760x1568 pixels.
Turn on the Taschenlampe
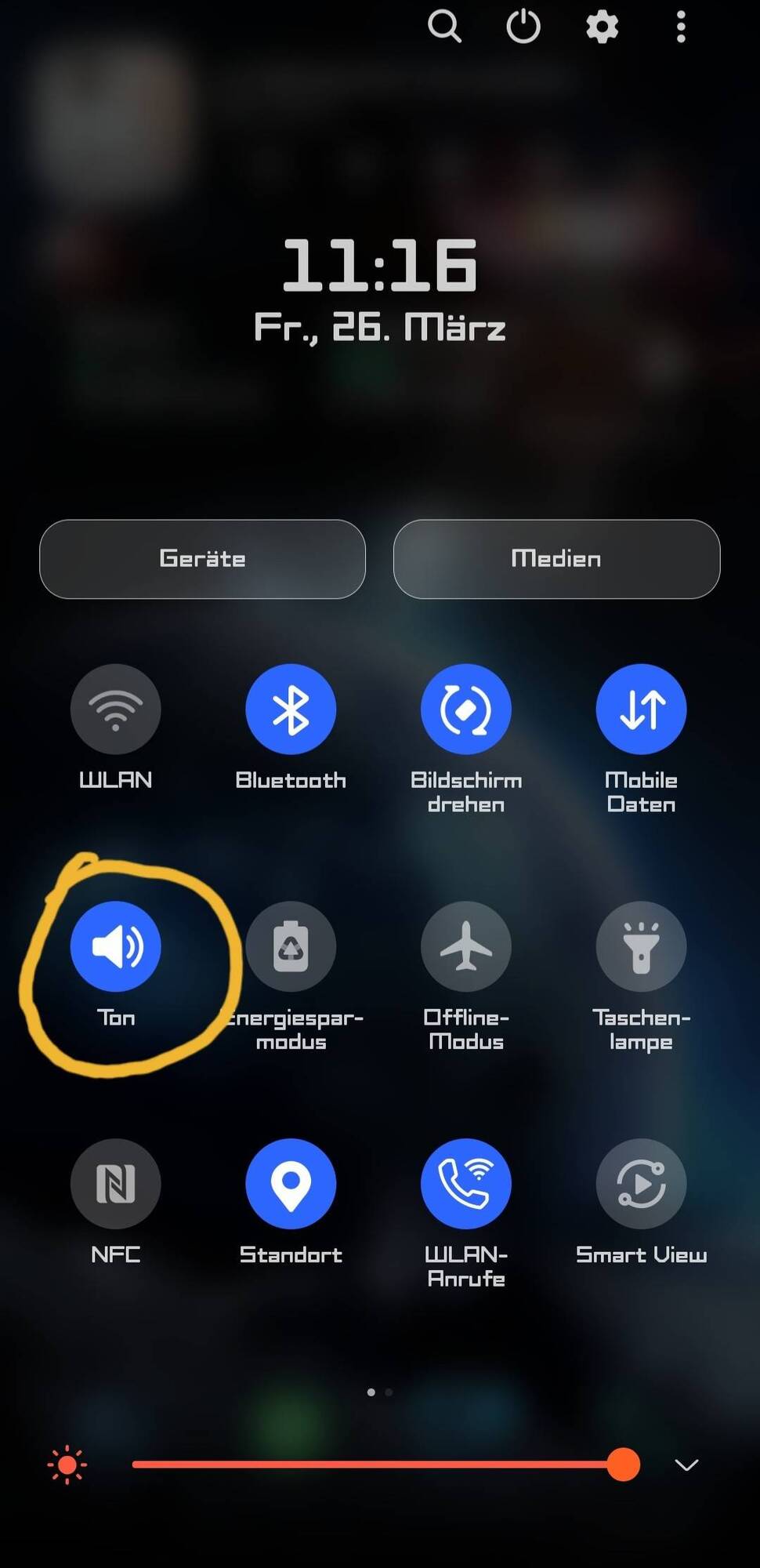641,947
